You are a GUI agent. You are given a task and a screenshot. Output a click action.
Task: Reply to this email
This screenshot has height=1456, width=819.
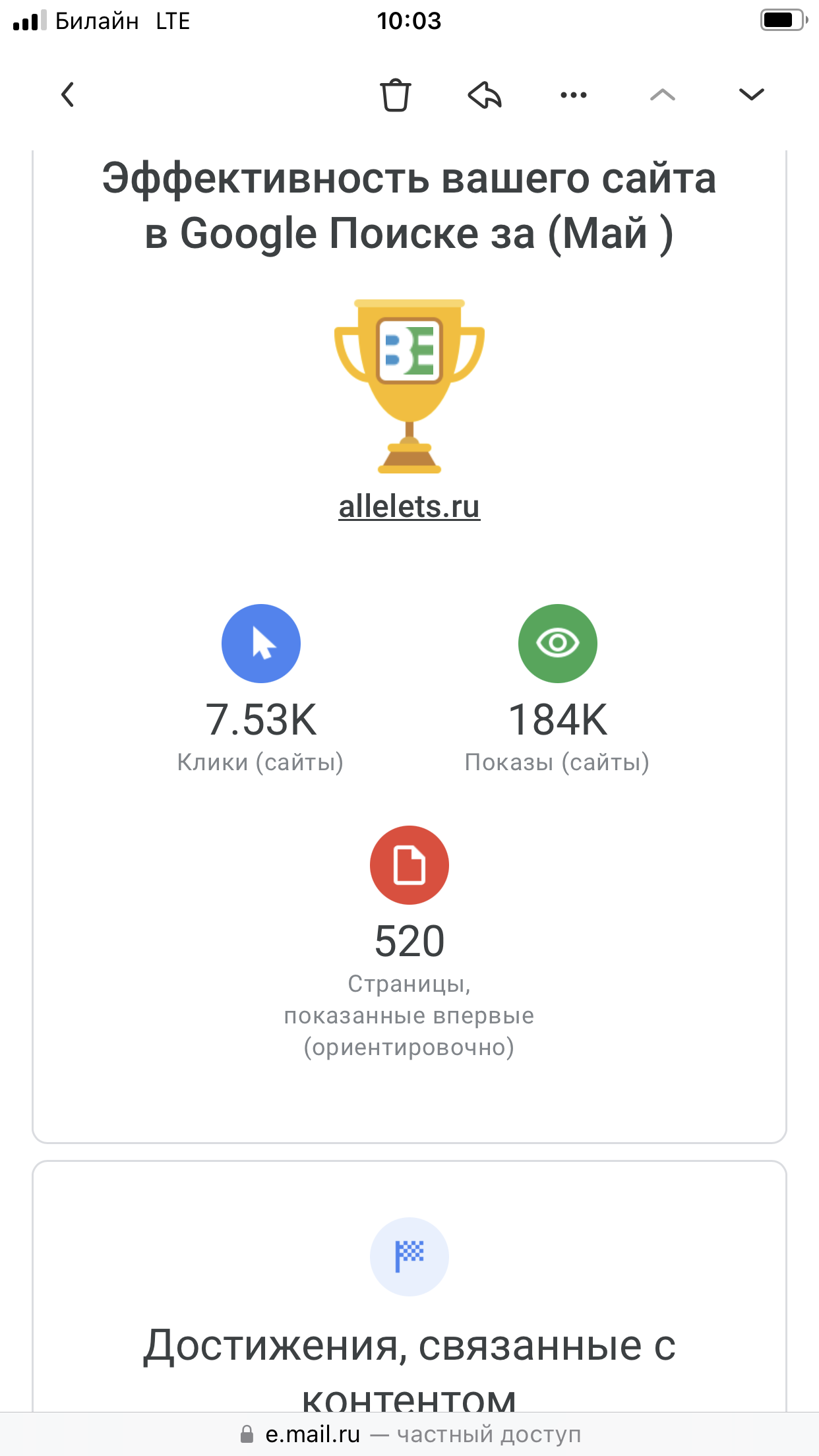tap(485, 95)
